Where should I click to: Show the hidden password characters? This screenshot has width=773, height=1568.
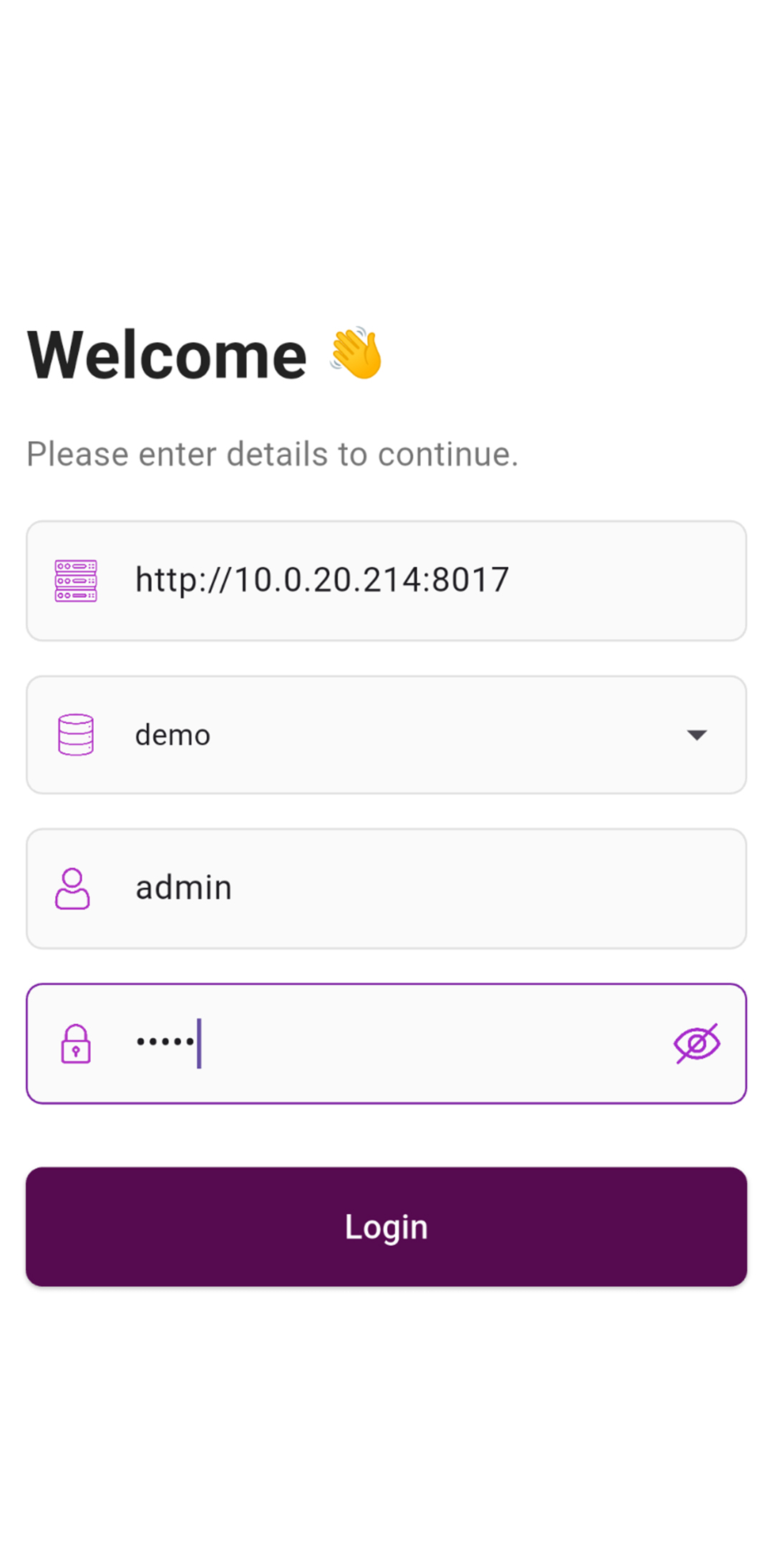(696, 1043)
